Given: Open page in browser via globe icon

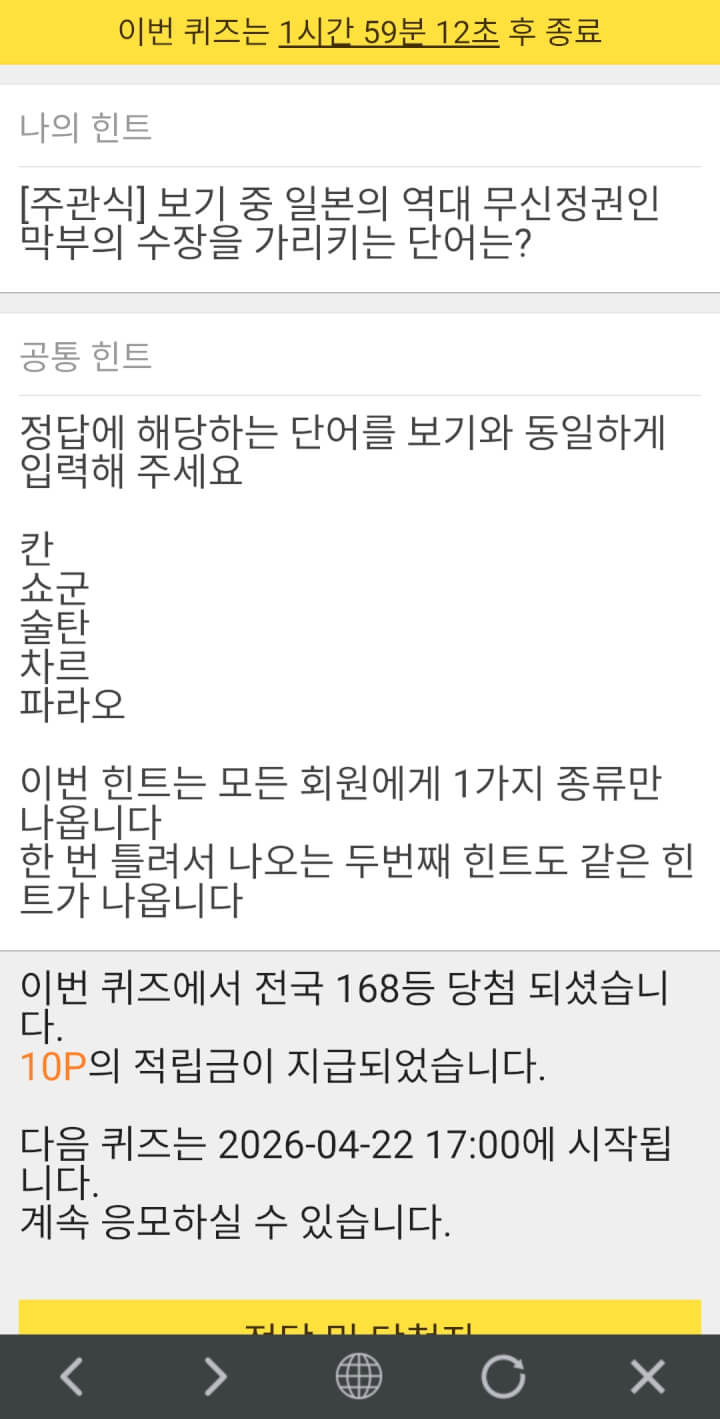Looking at the screenshot, I should pos(359,1377).
